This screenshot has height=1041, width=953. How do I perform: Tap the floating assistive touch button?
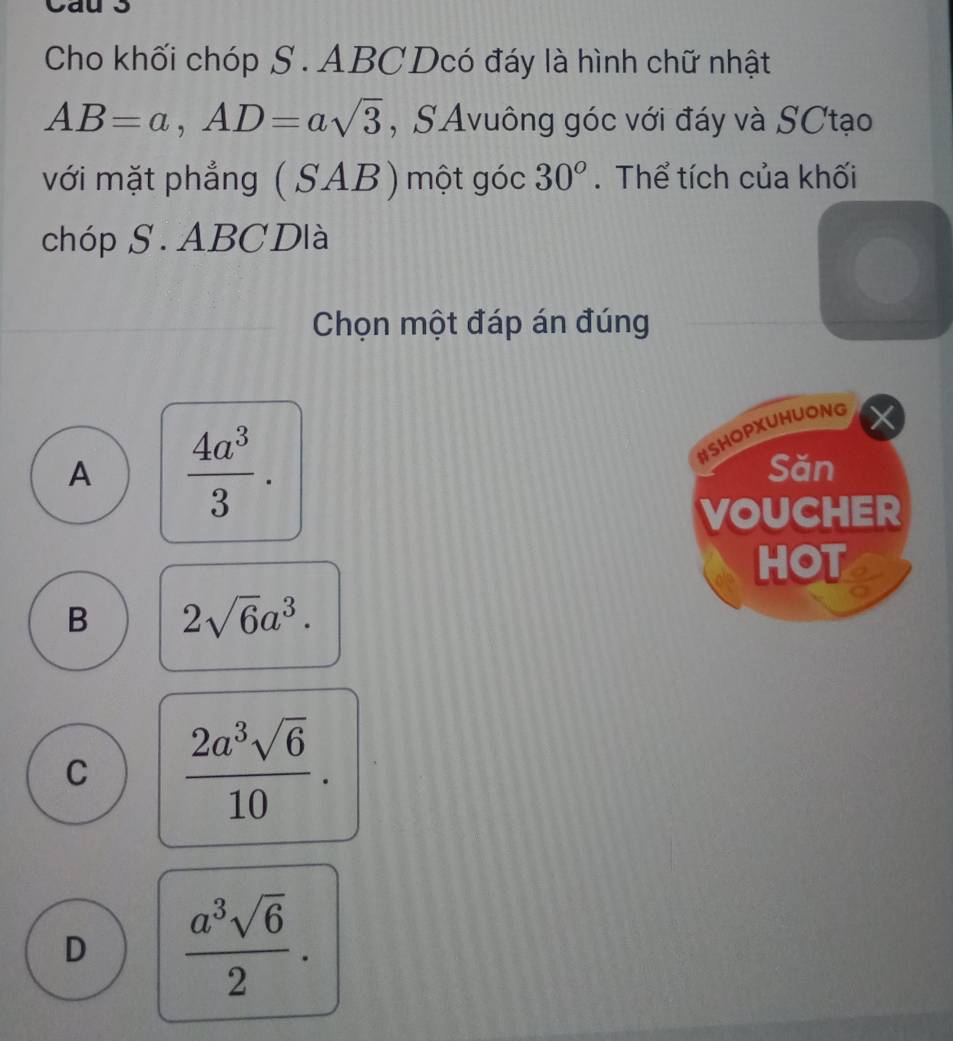coord(886,270)
